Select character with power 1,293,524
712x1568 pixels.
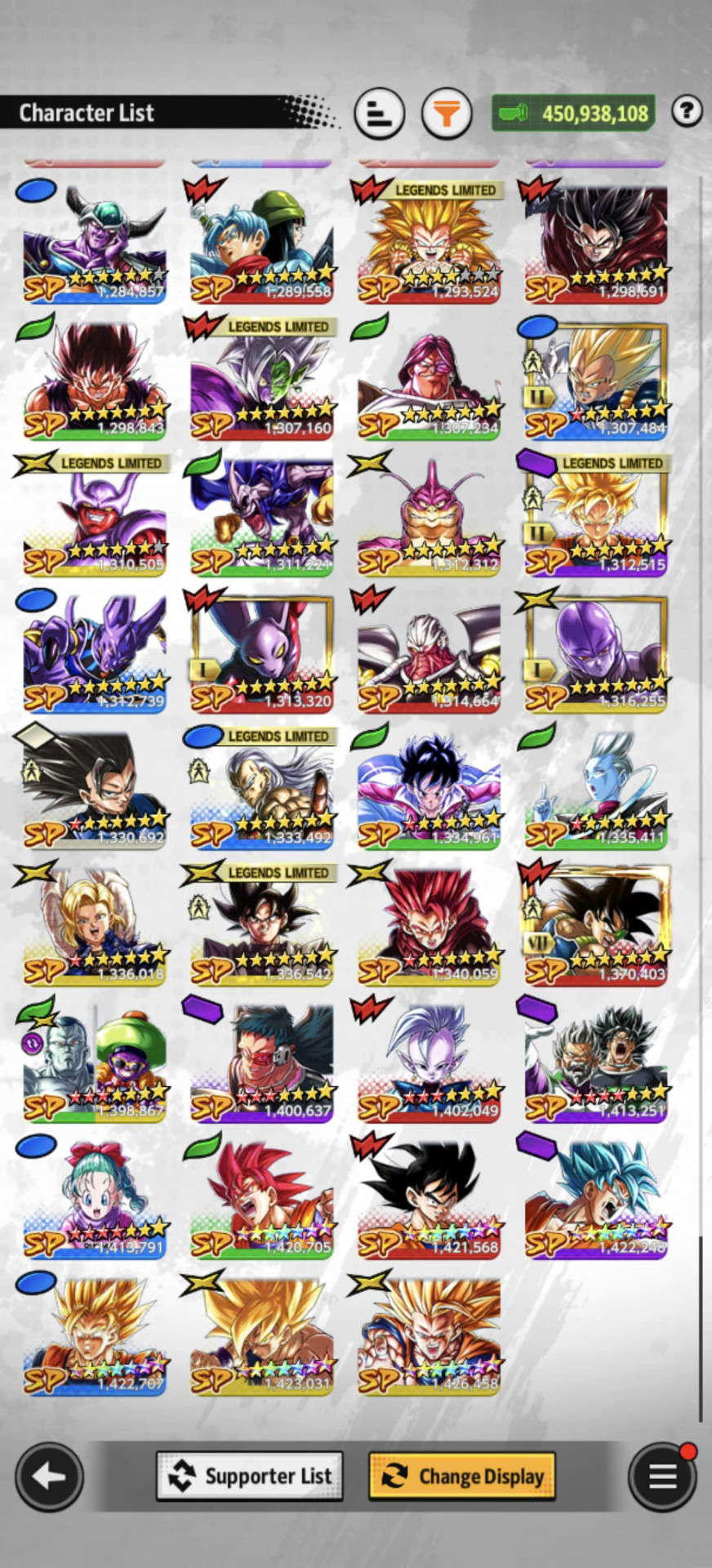coord(429,243)
